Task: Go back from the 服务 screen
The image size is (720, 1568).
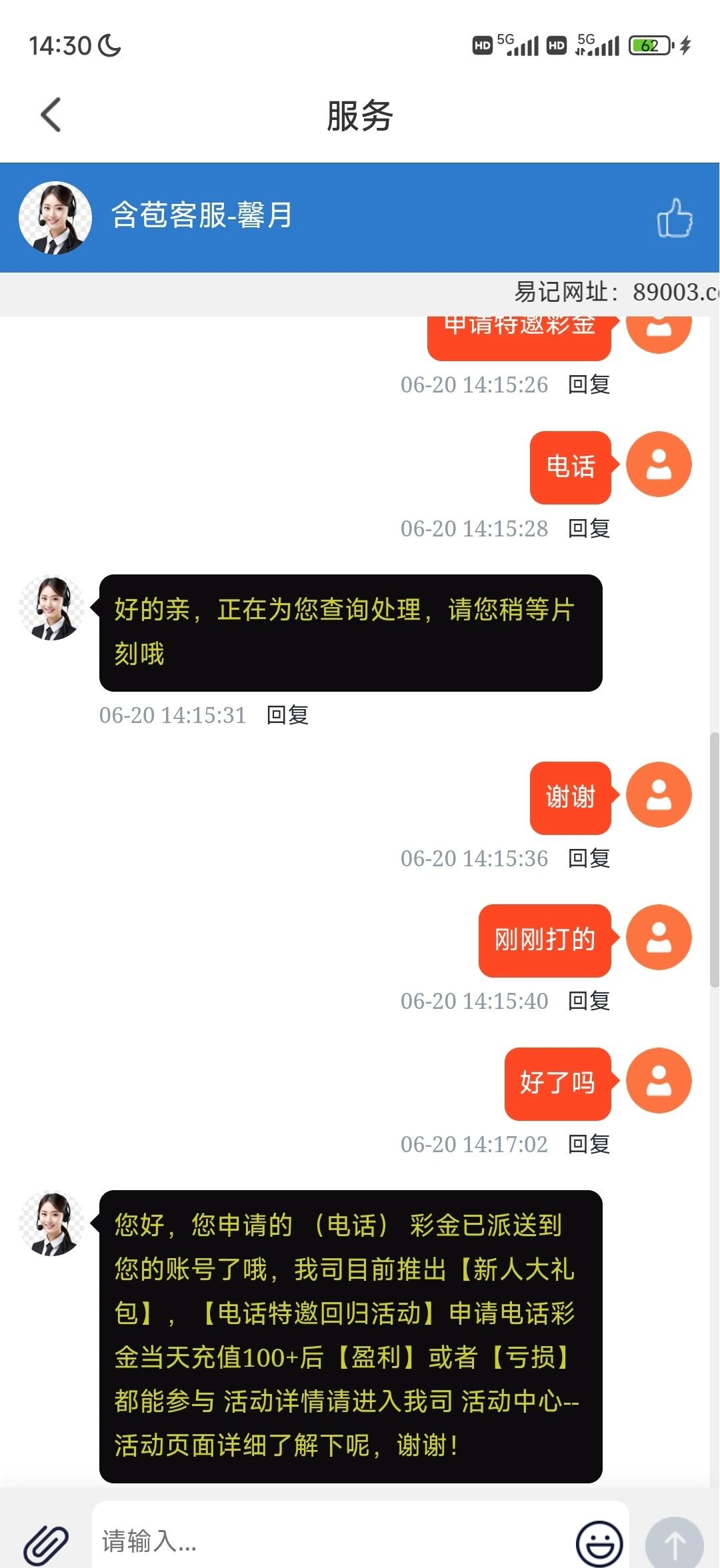Action: [x=51, y=115]
